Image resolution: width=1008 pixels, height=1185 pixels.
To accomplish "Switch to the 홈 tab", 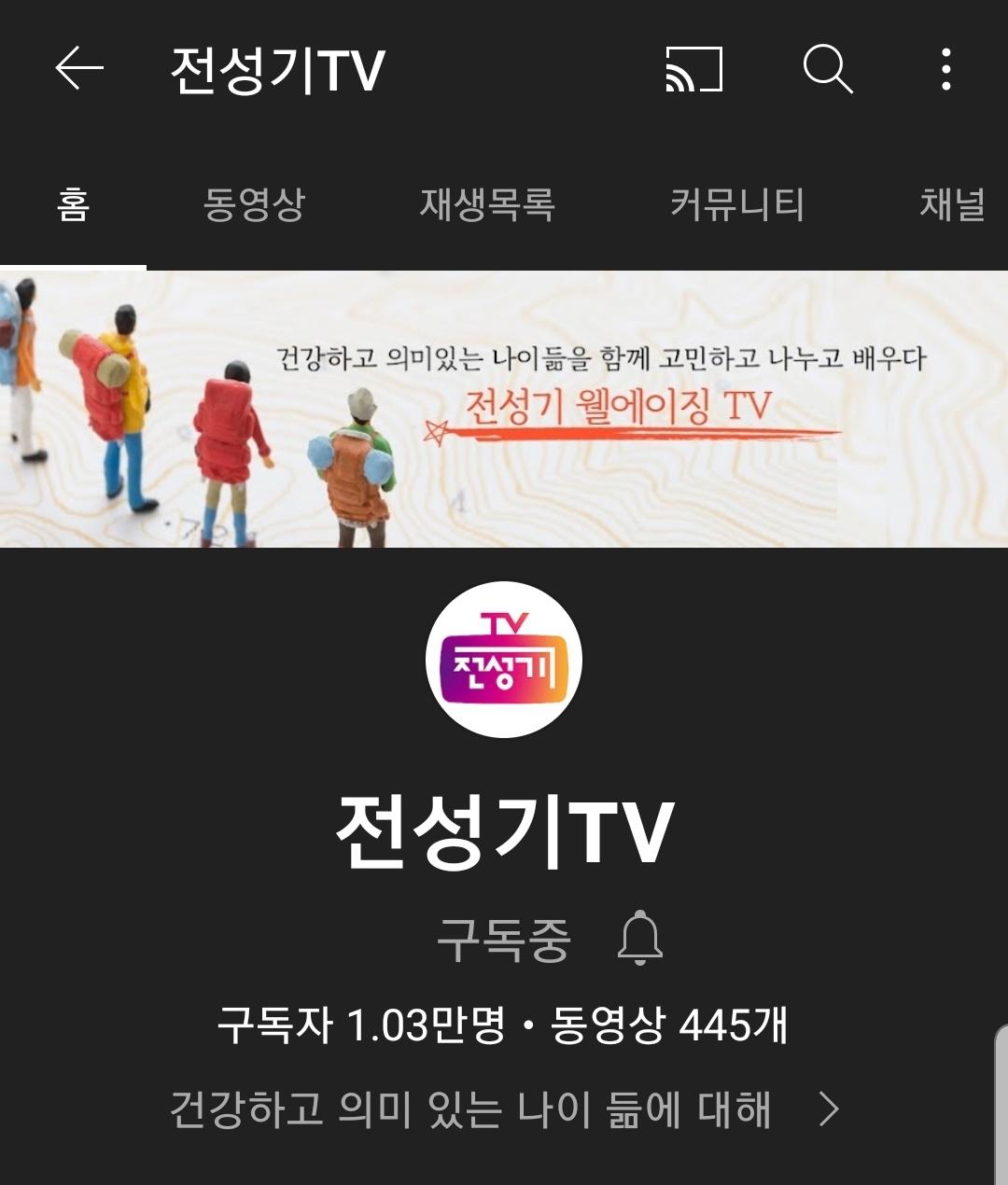I will pyautogui.click(x=73, y=204).
